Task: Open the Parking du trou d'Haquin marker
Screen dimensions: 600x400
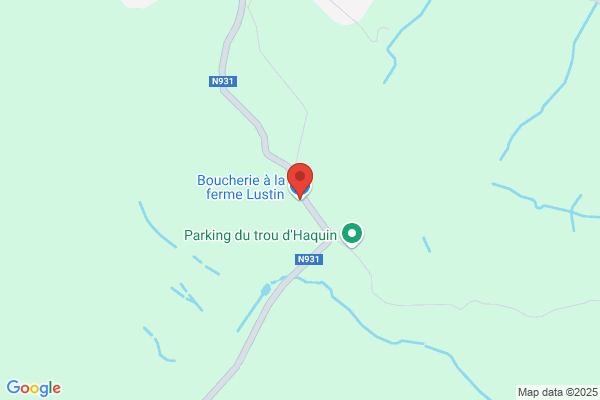Action: 352,234
